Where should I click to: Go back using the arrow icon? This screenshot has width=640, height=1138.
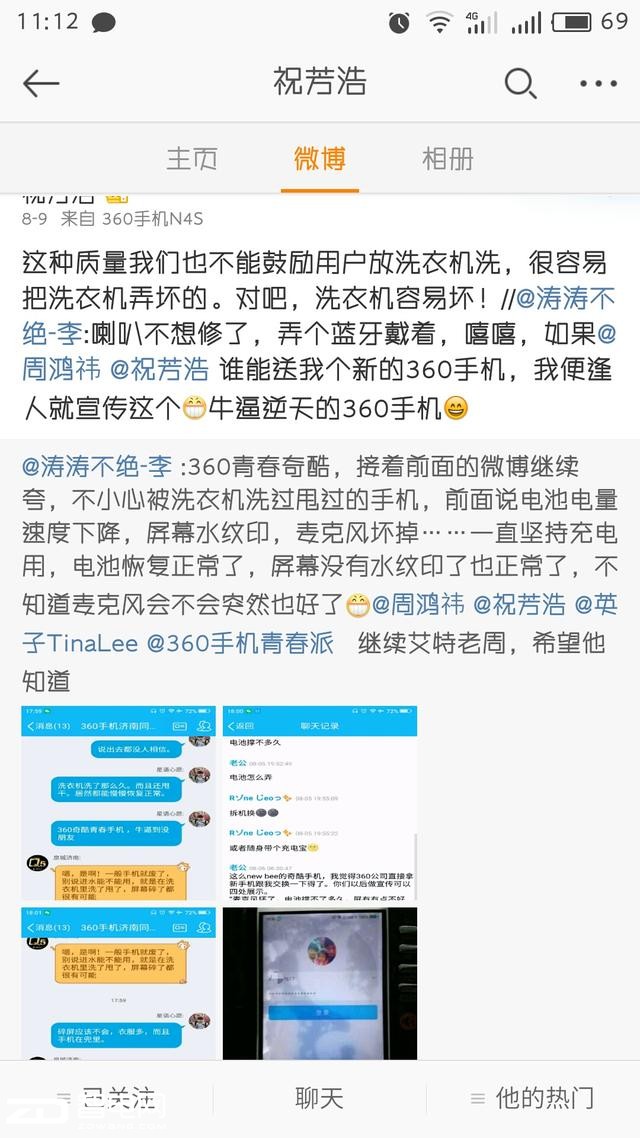tap(41, 83)
